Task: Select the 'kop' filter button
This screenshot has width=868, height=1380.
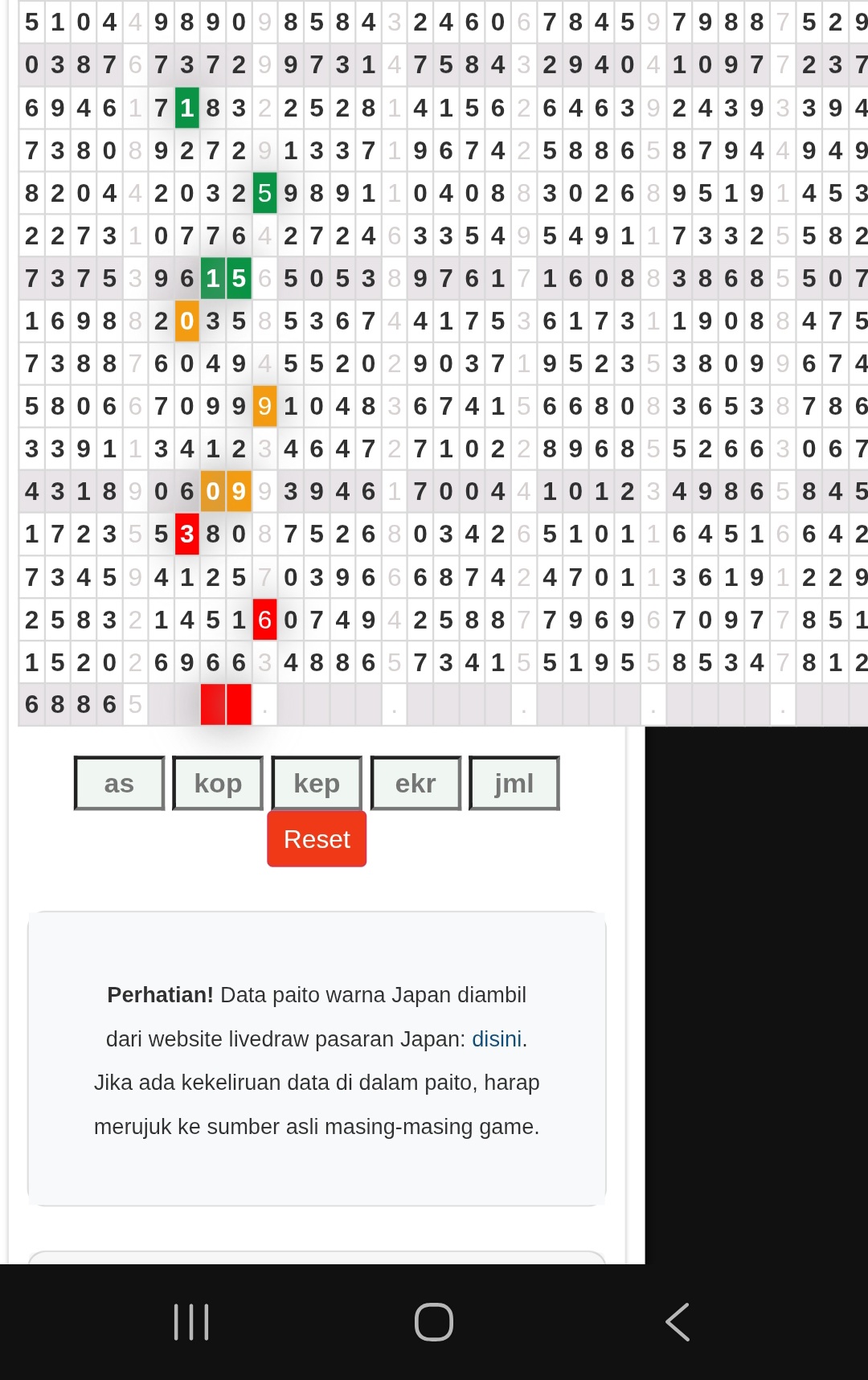Action: coord(218,783)
